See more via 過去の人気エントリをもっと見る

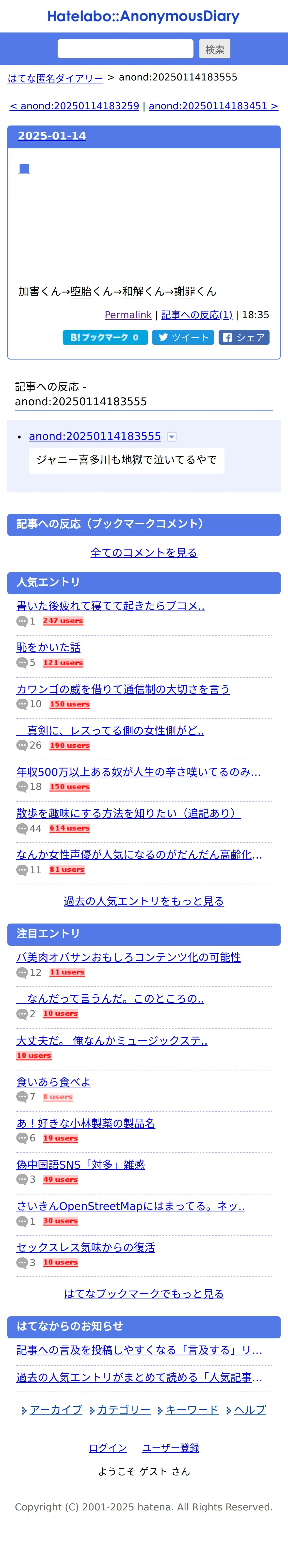144,901
